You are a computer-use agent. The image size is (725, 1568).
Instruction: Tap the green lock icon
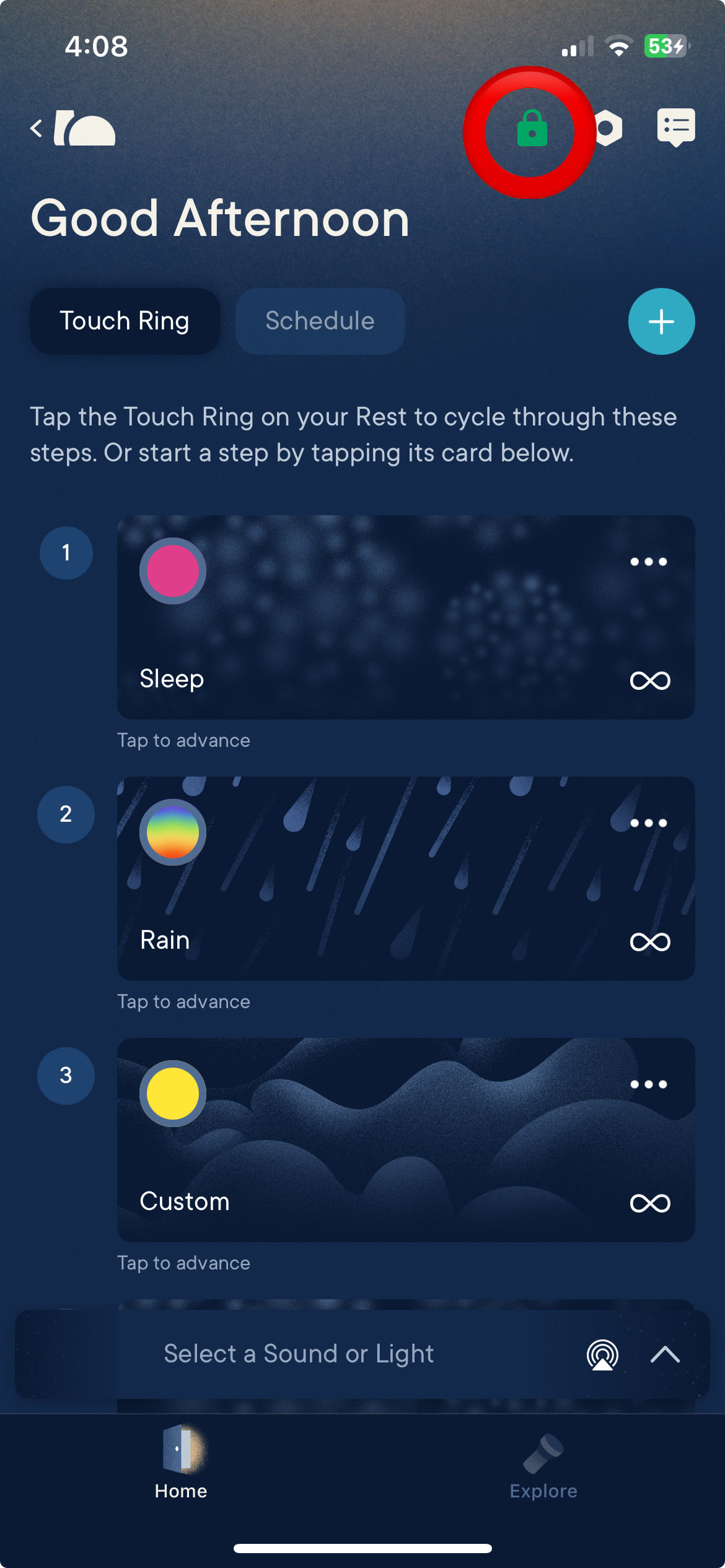click(x=532, y=129)
